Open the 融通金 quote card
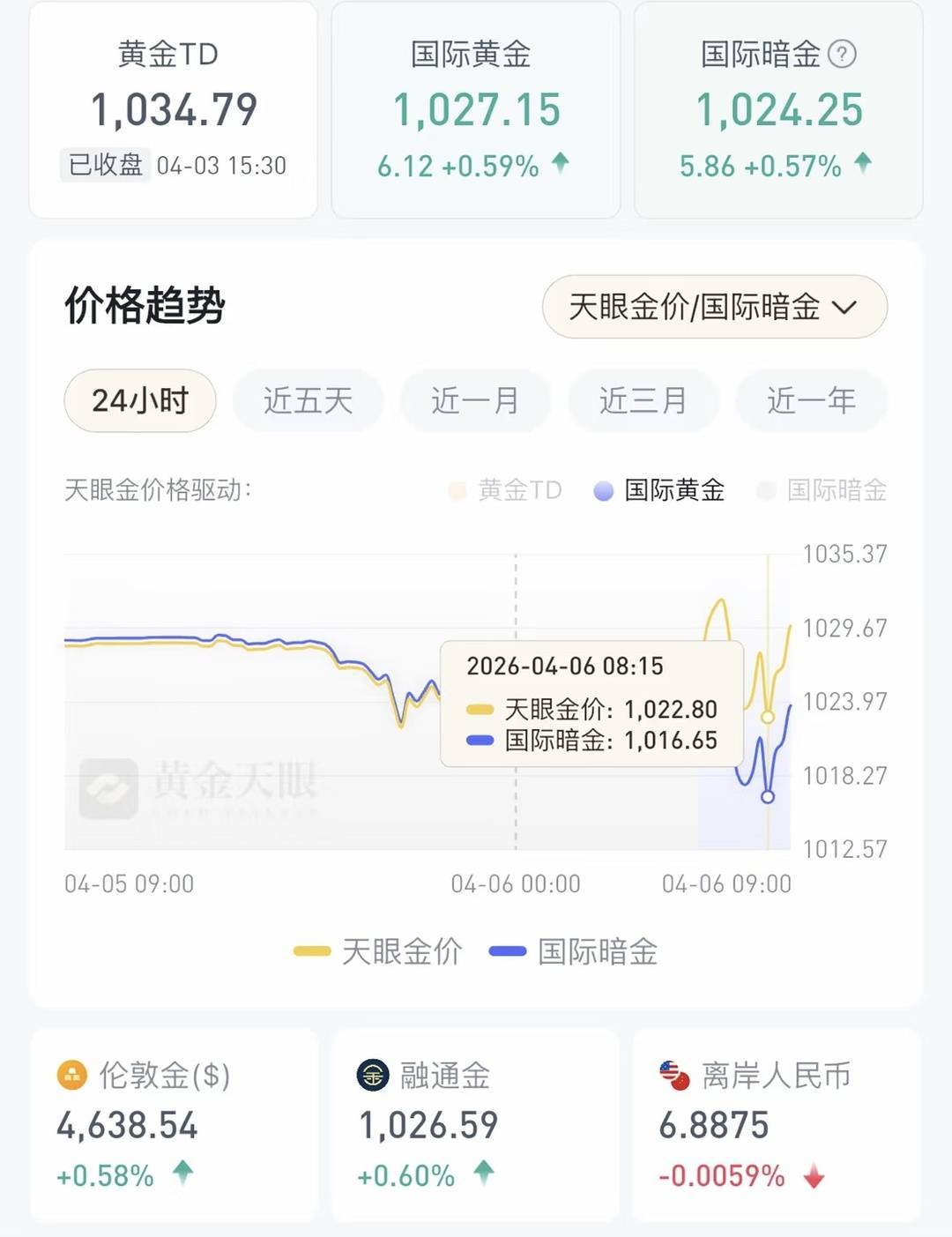The image size is (952, 1237). coord(475,1124)
